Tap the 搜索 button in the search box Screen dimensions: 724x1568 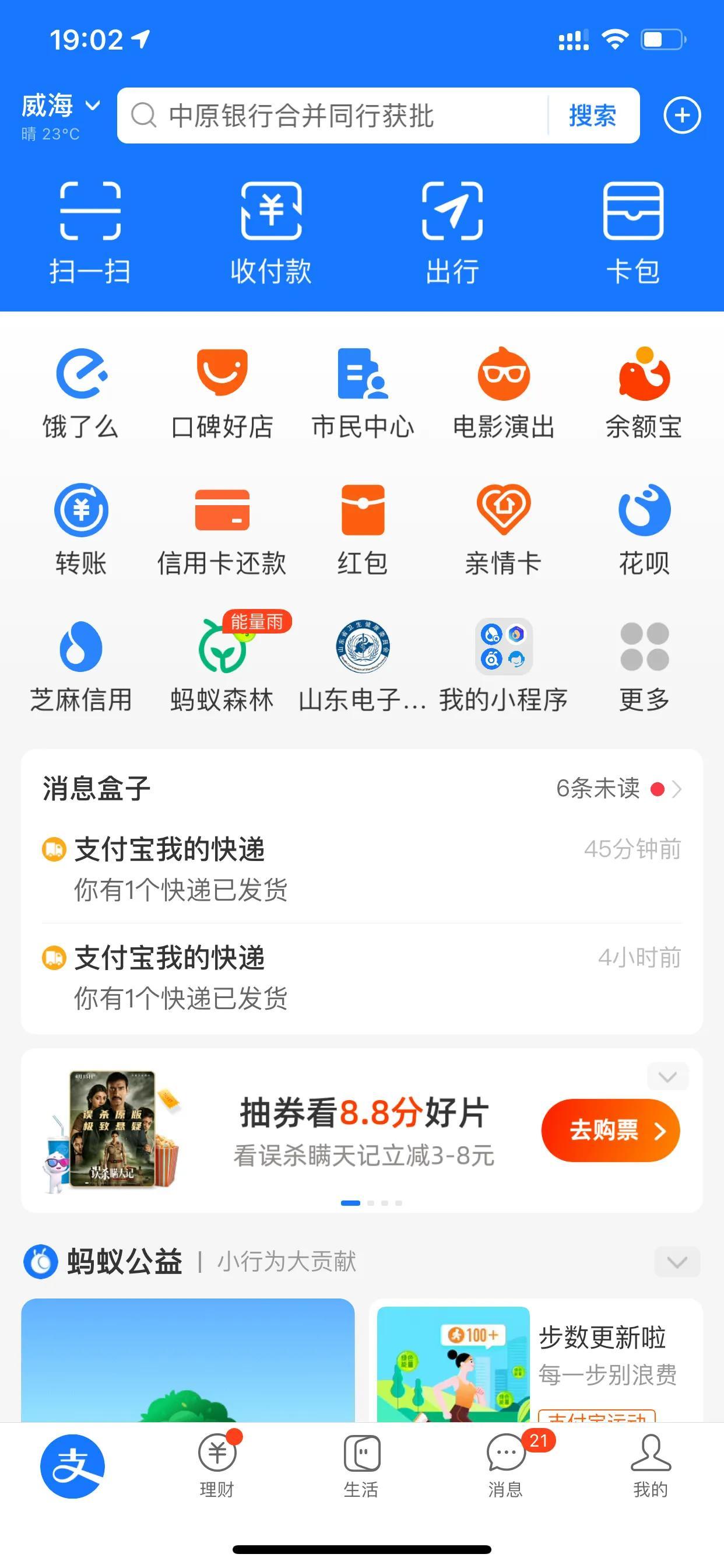[x=592, y=116]
